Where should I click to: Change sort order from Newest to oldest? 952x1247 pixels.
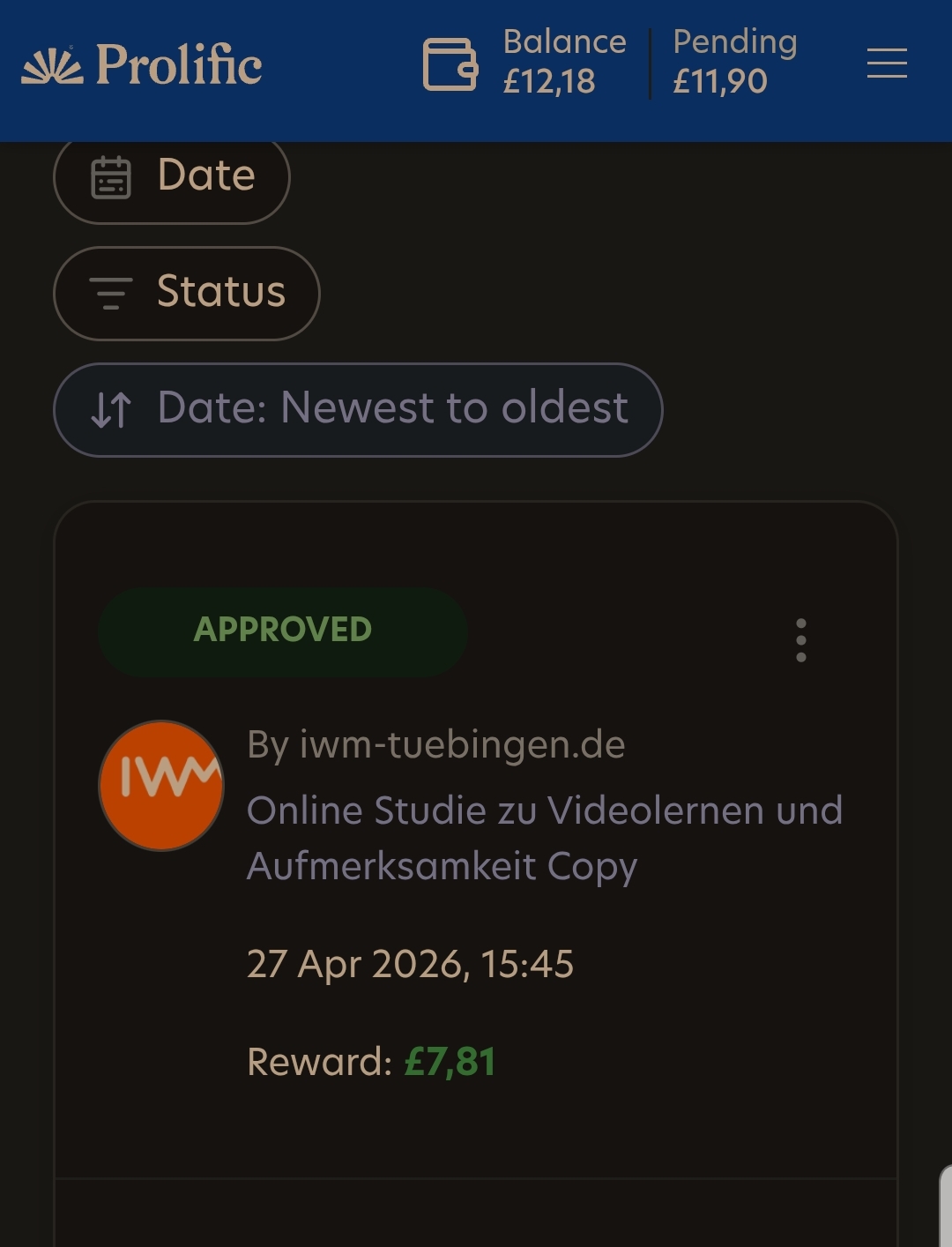pyautogui.click(x=358, y=409)
